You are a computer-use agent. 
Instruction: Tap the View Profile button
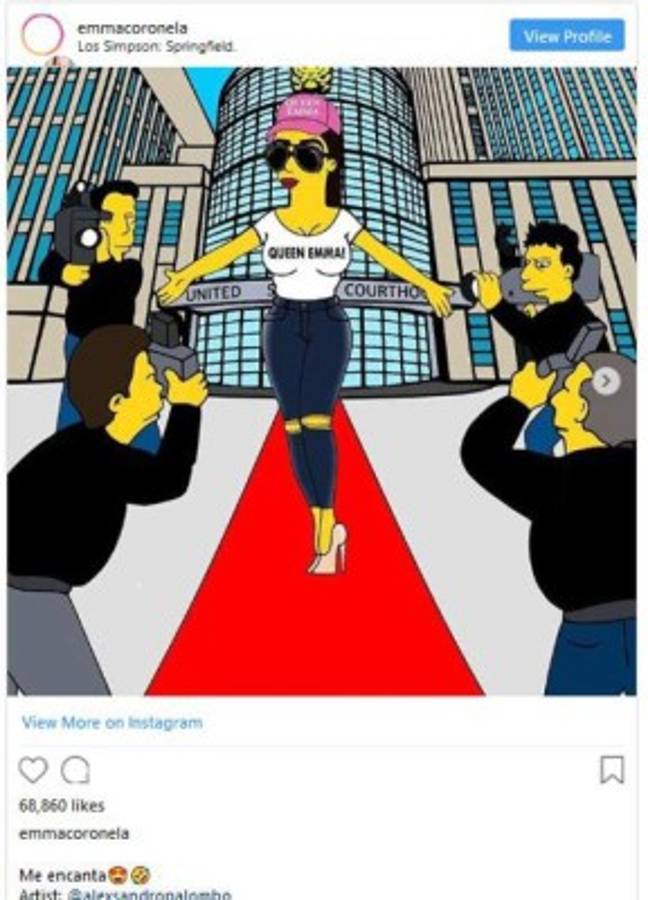click(566, 36)
